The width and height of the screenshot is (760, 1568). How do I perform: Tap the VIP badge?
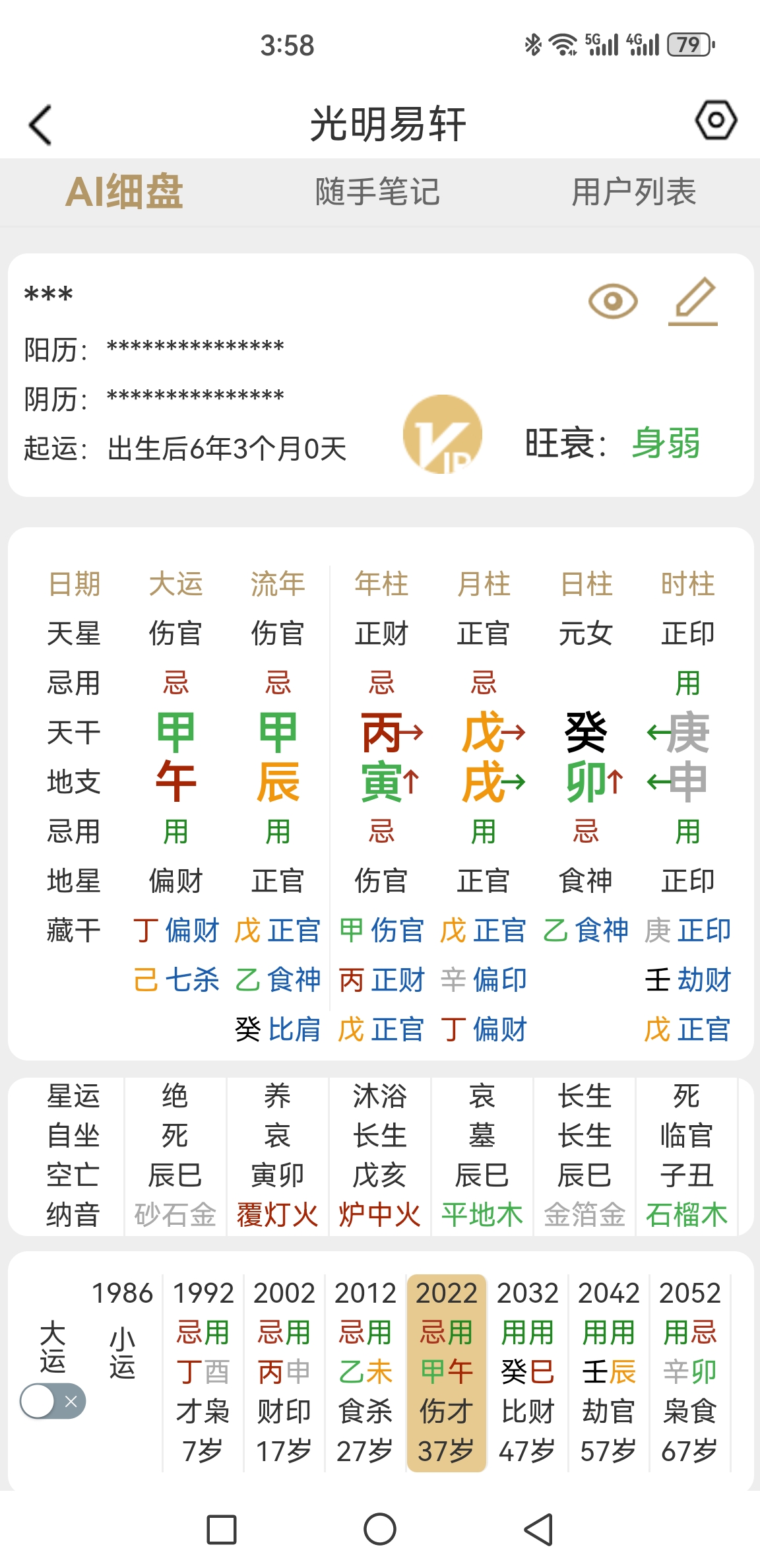click(x=443, y=434)
